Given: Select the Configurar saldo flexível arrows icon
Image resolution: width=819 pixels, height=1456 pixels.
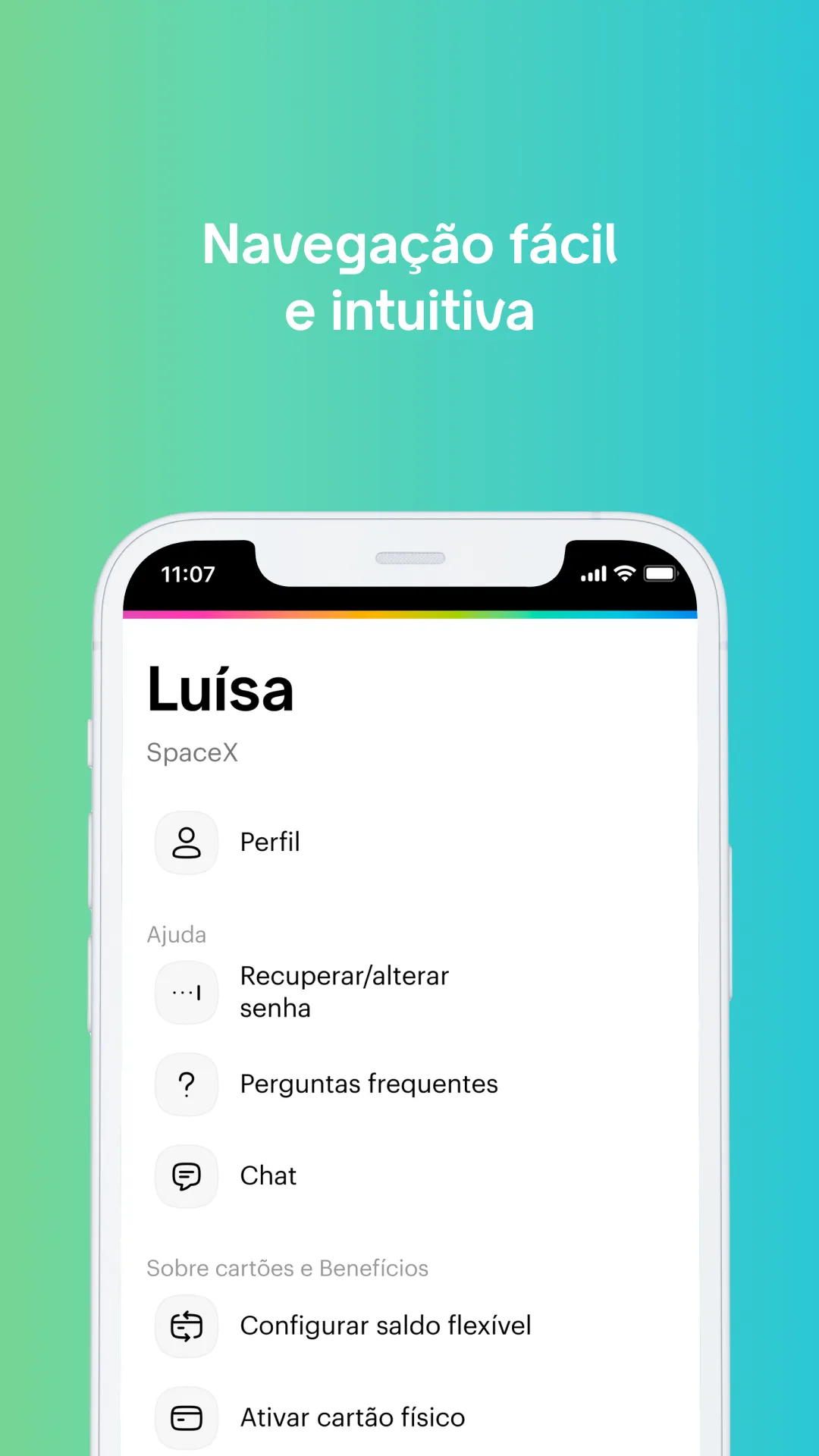Looking at the screenshot, I should click(187, 1325).
